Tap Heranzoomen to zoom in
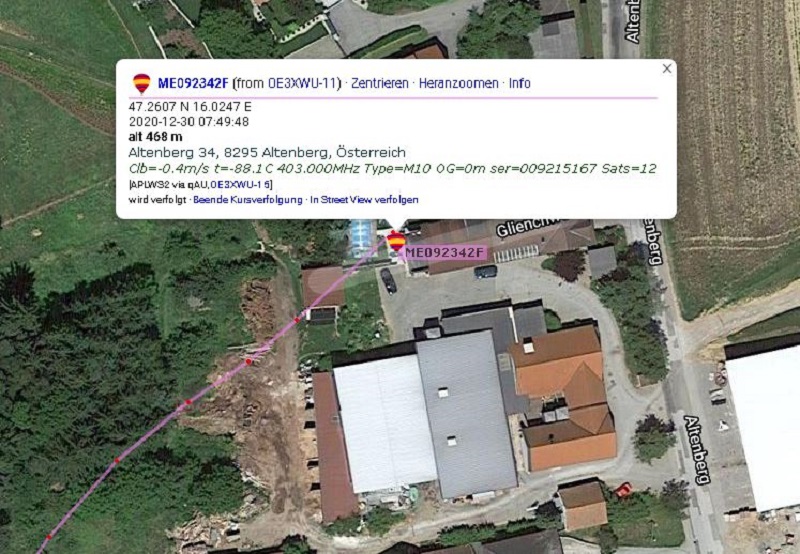 click(x=458, y=83)
